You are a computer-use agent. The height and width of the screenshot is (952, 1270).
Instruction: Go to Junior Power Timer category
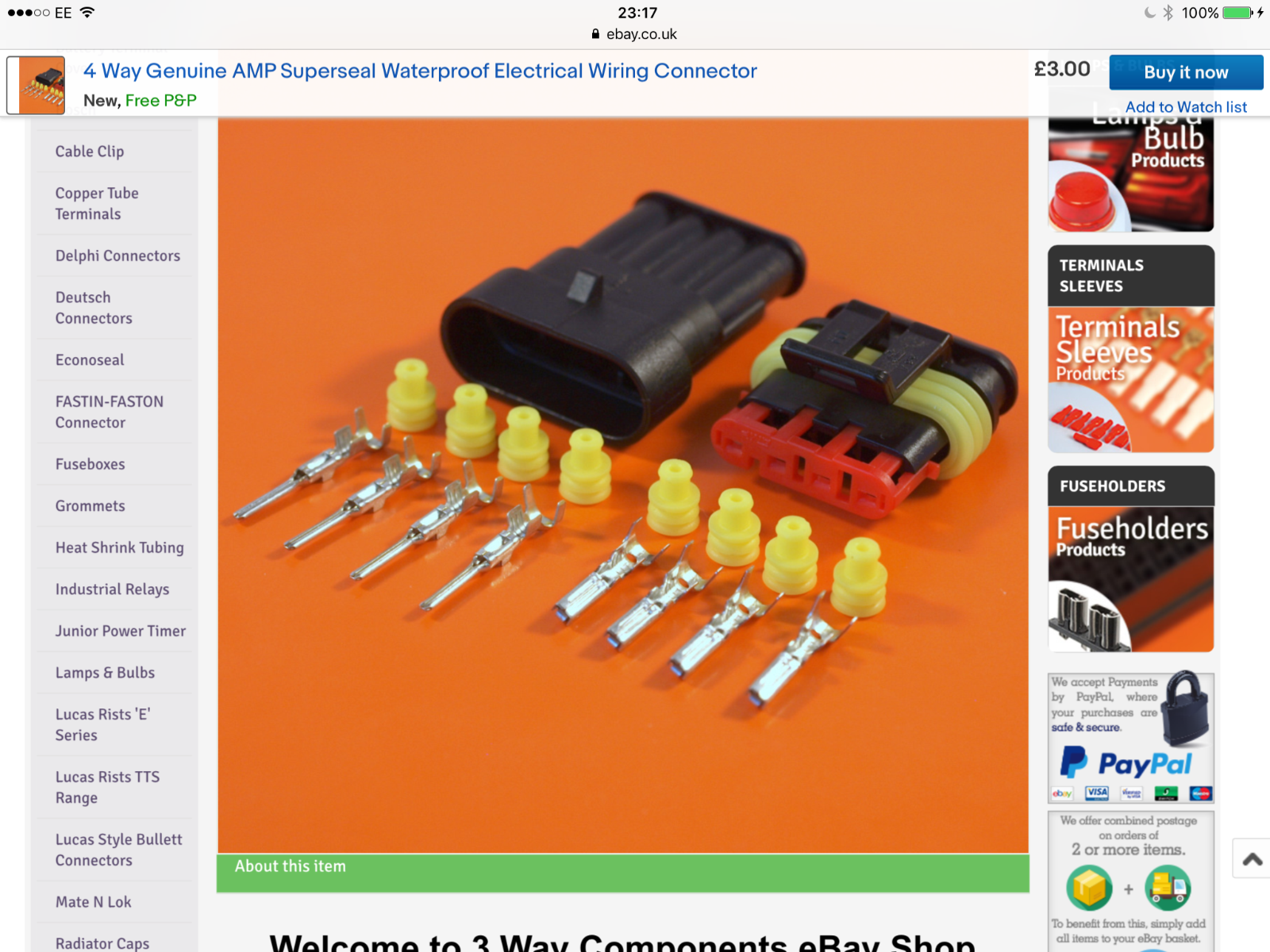point(120,631)
